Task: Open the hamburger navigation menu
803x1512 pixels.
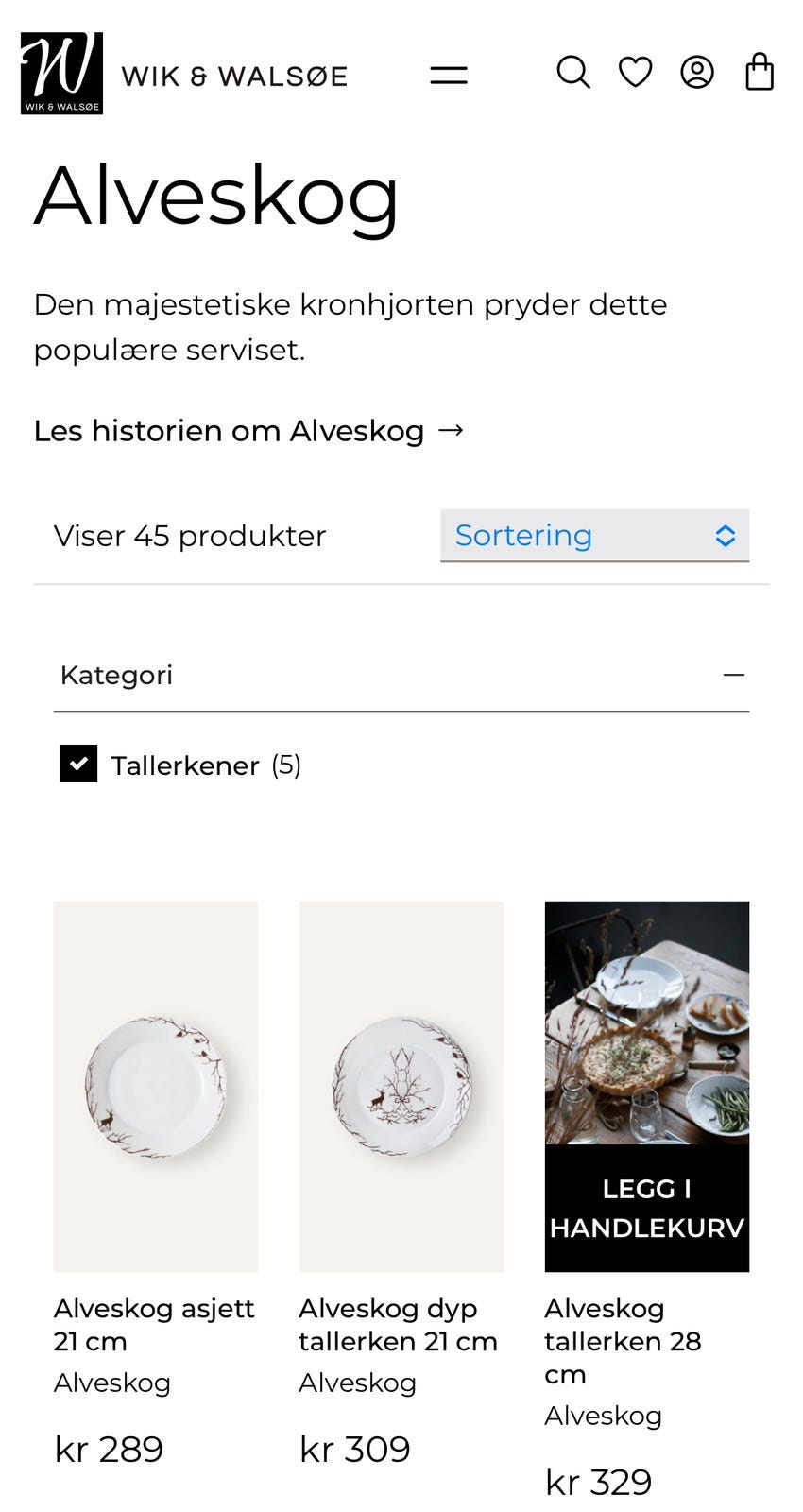Action: tap(449, 73)
